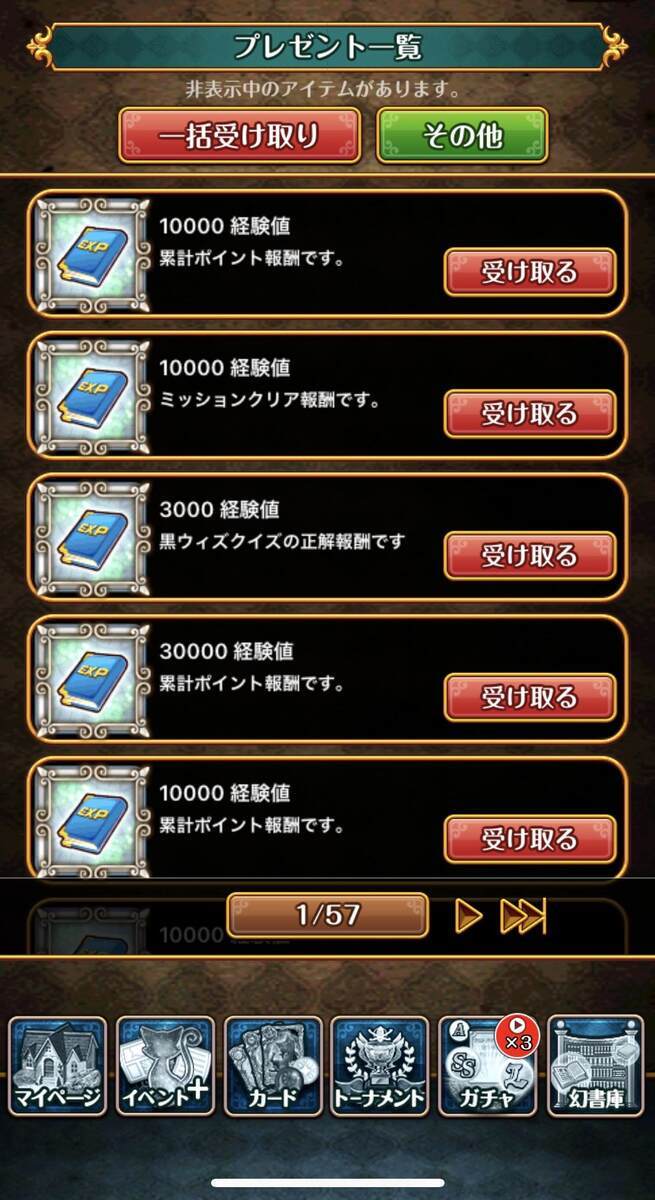
Task: Tap the 一括受け取り button
Action: pos(237,135)
